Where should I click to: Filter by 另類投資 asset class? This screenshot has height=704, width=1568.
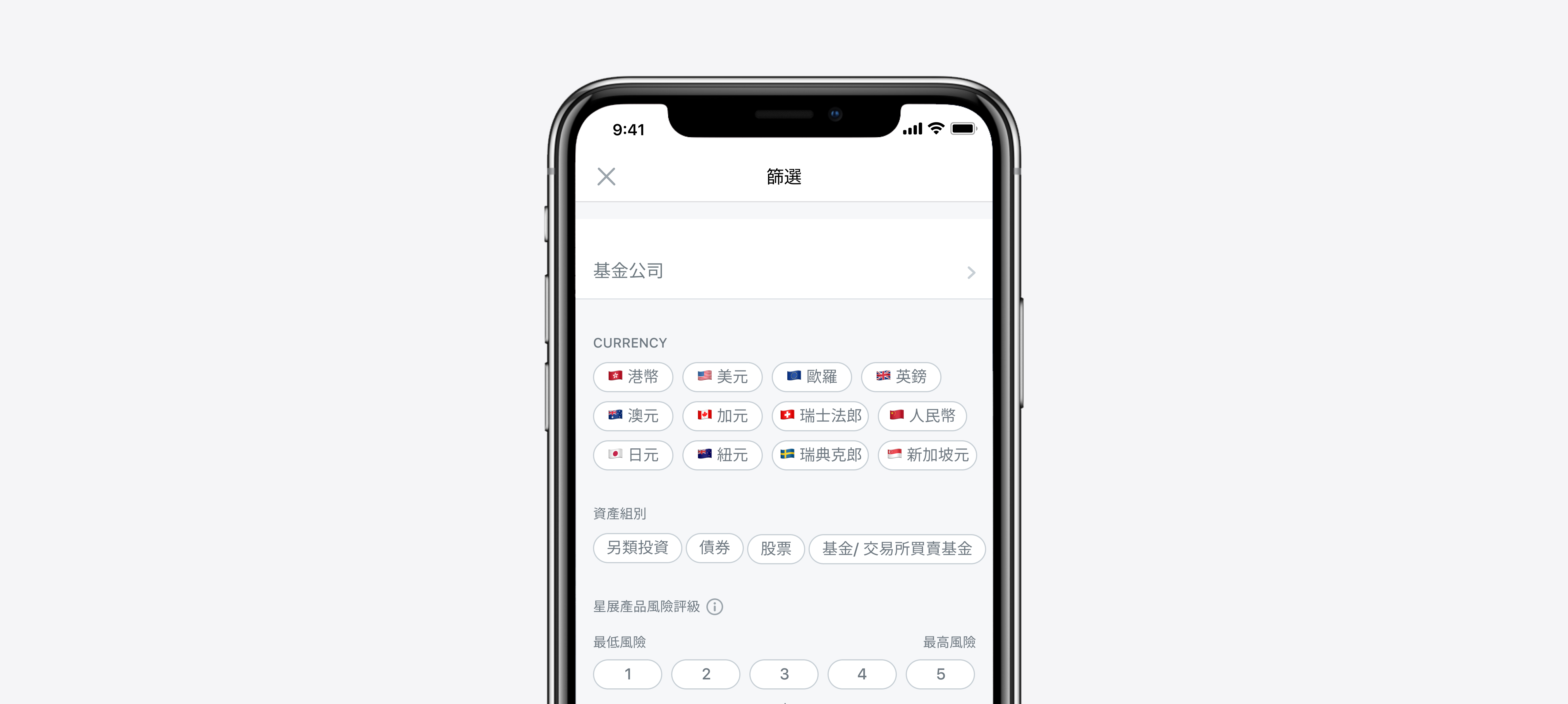click(x=637, y=548)
